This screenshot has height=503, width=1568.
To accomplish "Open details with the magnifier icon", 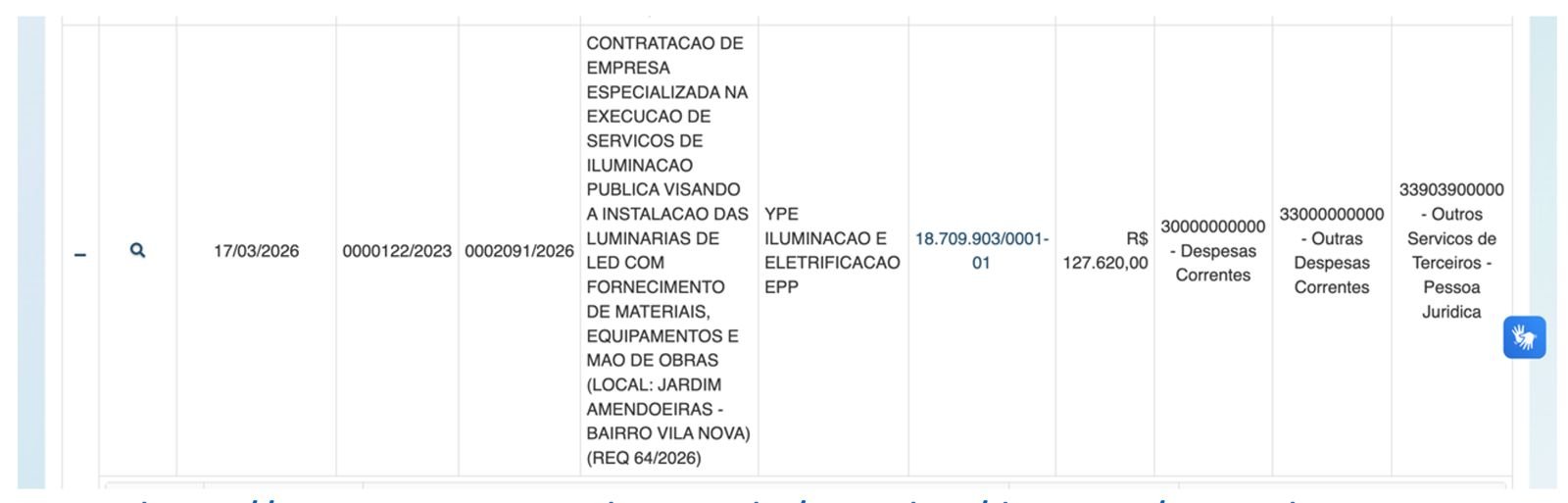I will pyautogui.click(x=137, y=250).
